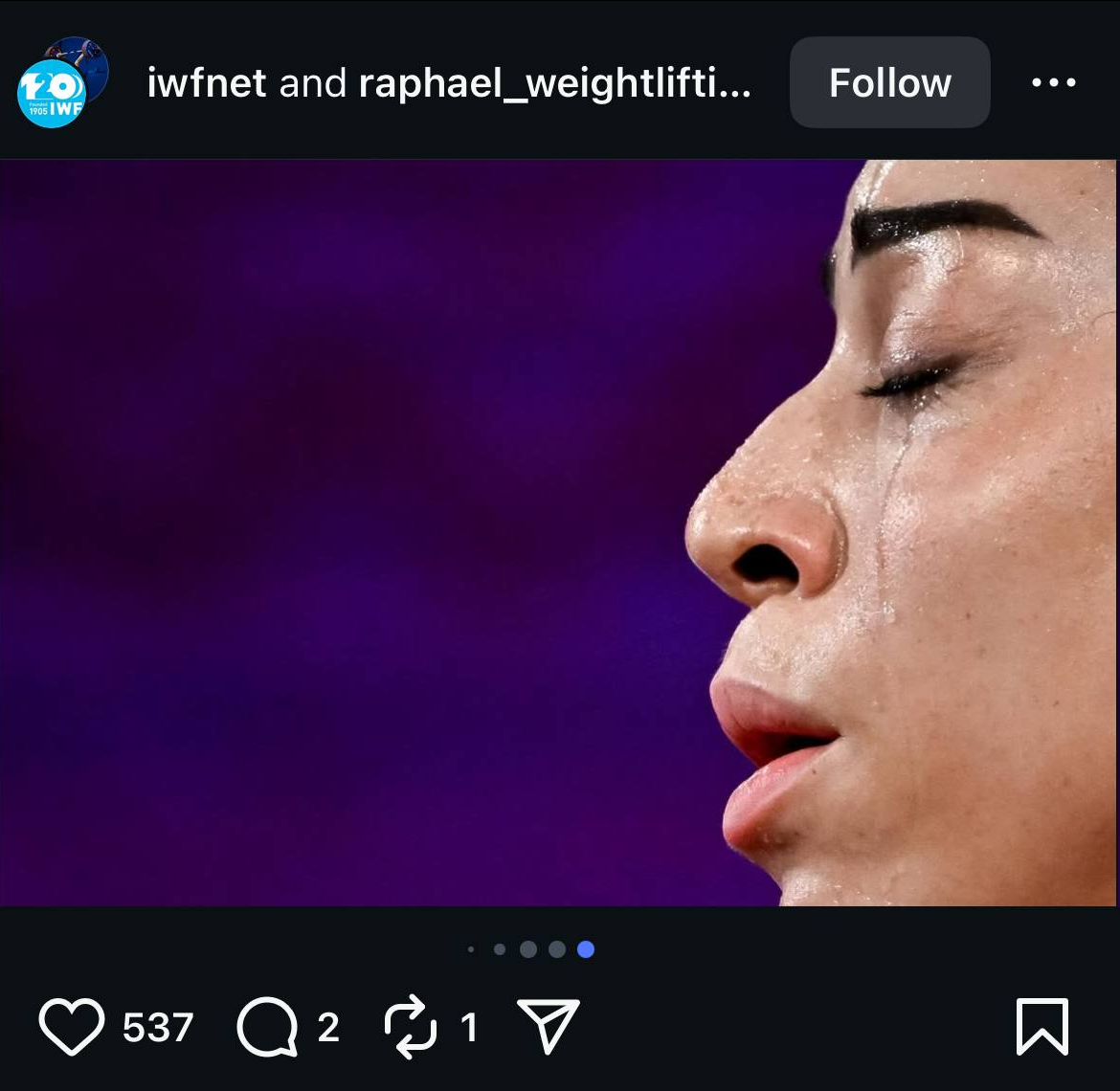Screen dimensions: 1120x1091
Task: Open the iwfnet profile picture
Action: coord(63,83)
